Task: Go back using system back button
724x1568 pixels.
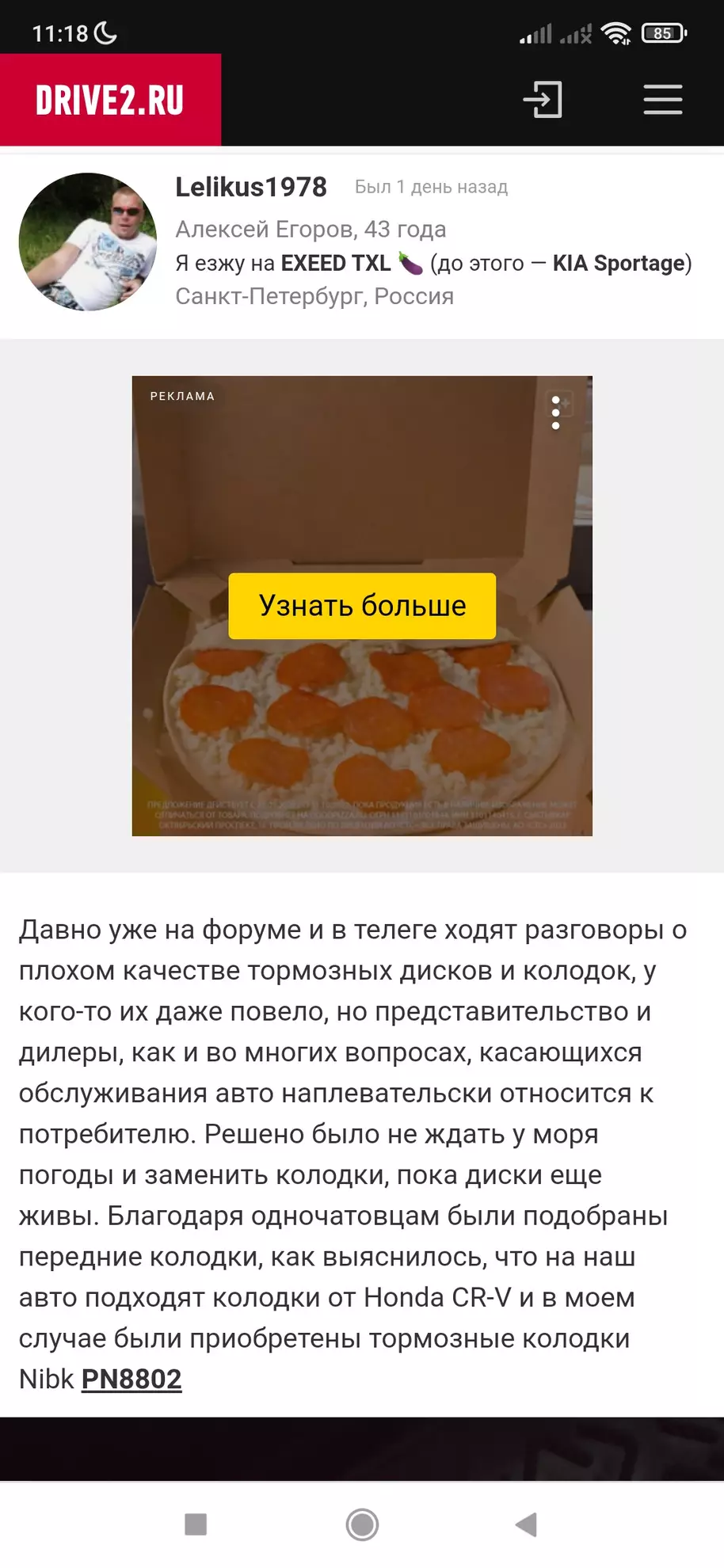Action: coord(526,1524)
